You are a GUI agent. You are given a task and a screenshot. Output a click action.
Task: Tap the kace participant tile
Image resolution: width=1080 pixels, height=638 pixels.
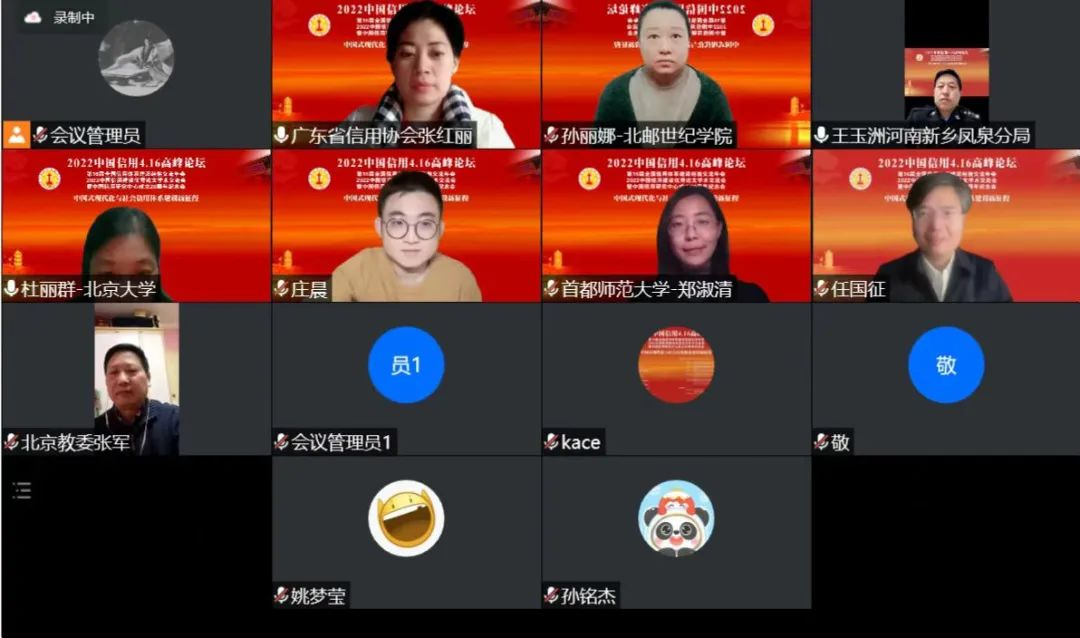[676, 380]
